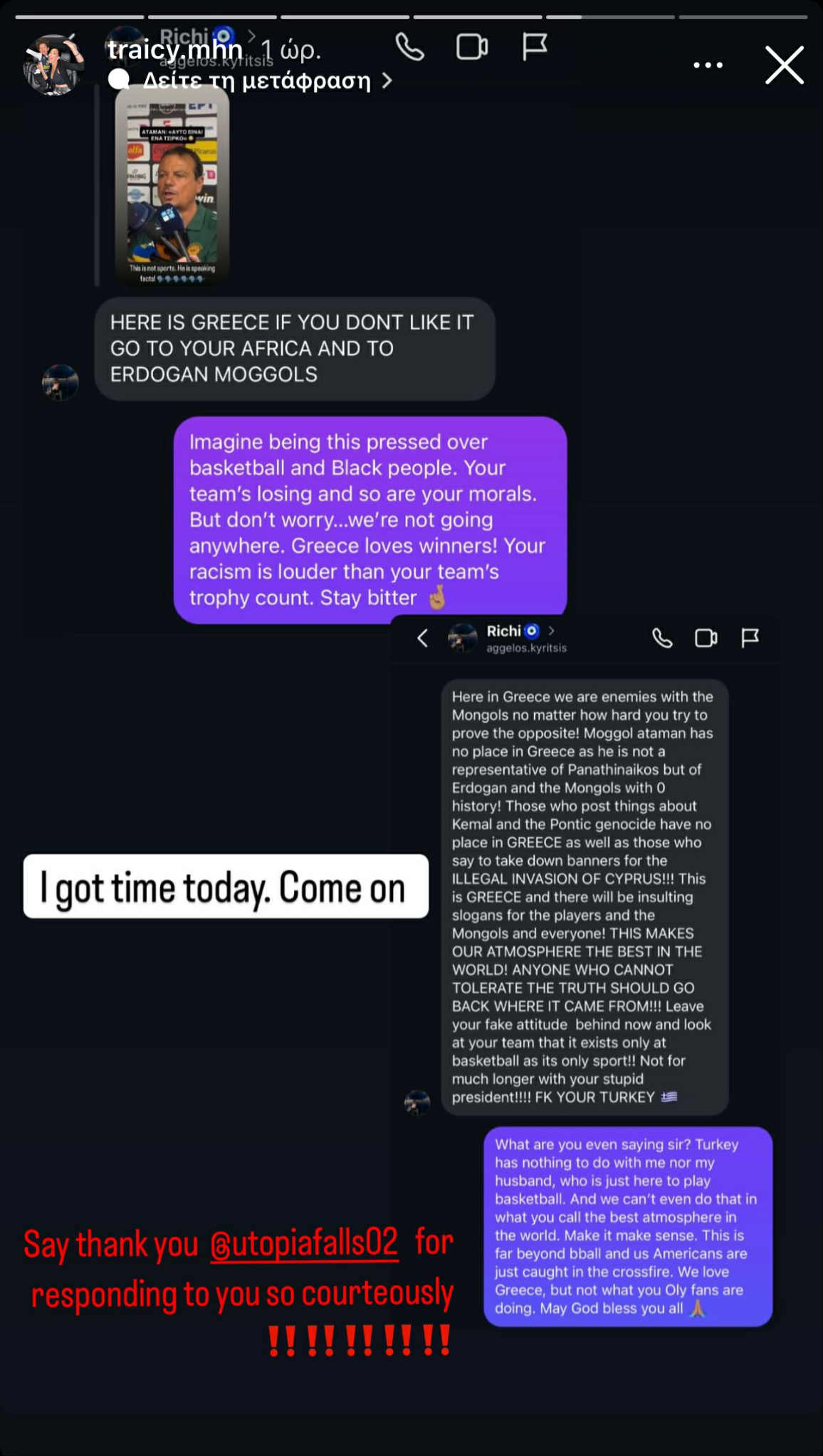Open traicy.mhn's profile from username
This screenshot has height=1456, width=823.
point(175,50)
